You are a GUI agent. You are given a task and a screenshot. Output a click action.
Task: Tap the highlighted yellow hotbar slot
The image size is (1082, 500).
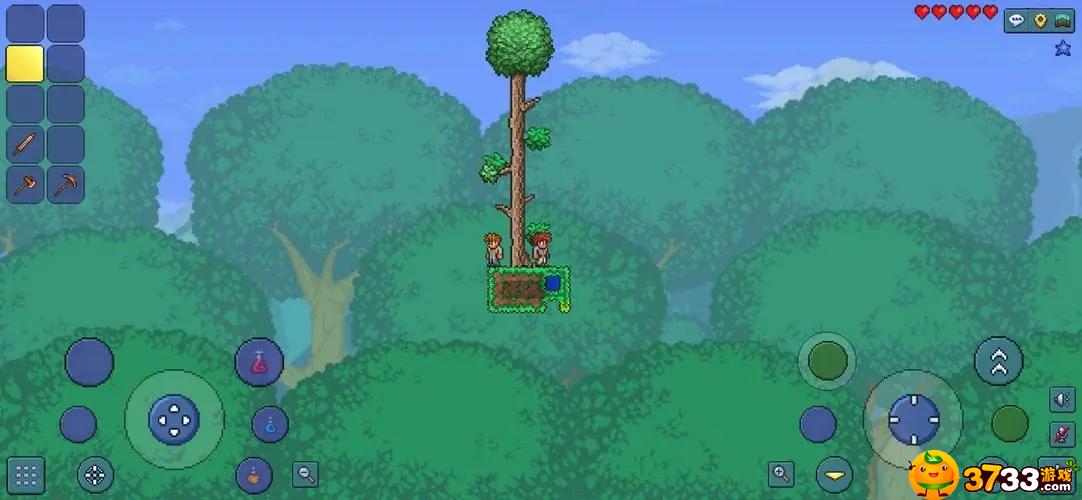(x=25, y=63)
